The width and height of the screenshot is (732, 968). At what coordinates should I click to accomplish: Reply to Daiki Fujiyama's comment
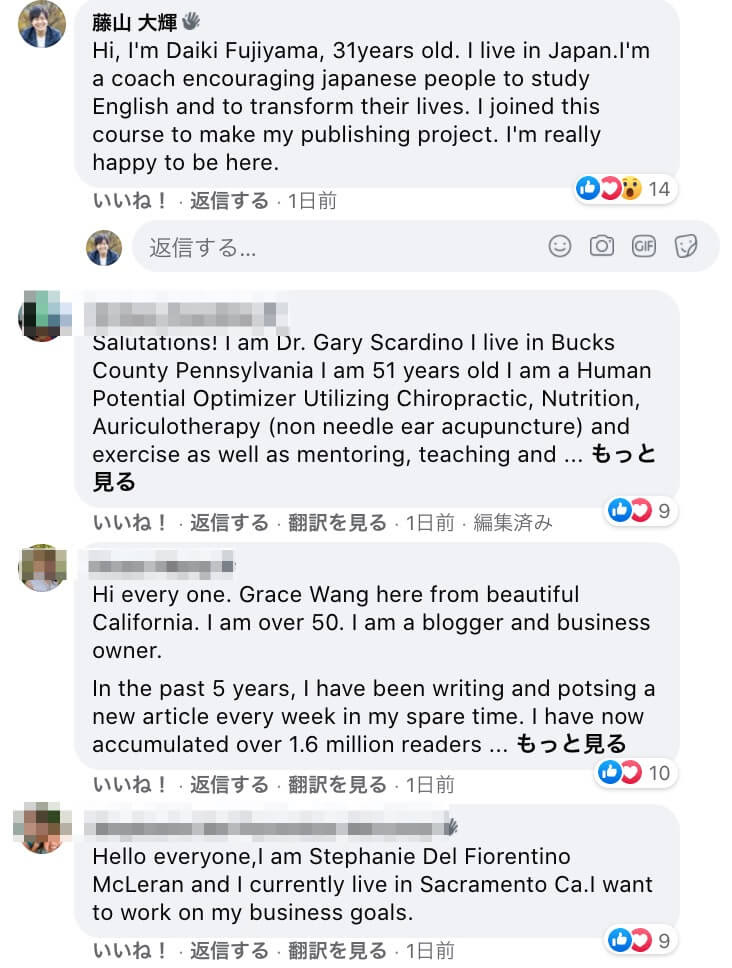point(229,201)
